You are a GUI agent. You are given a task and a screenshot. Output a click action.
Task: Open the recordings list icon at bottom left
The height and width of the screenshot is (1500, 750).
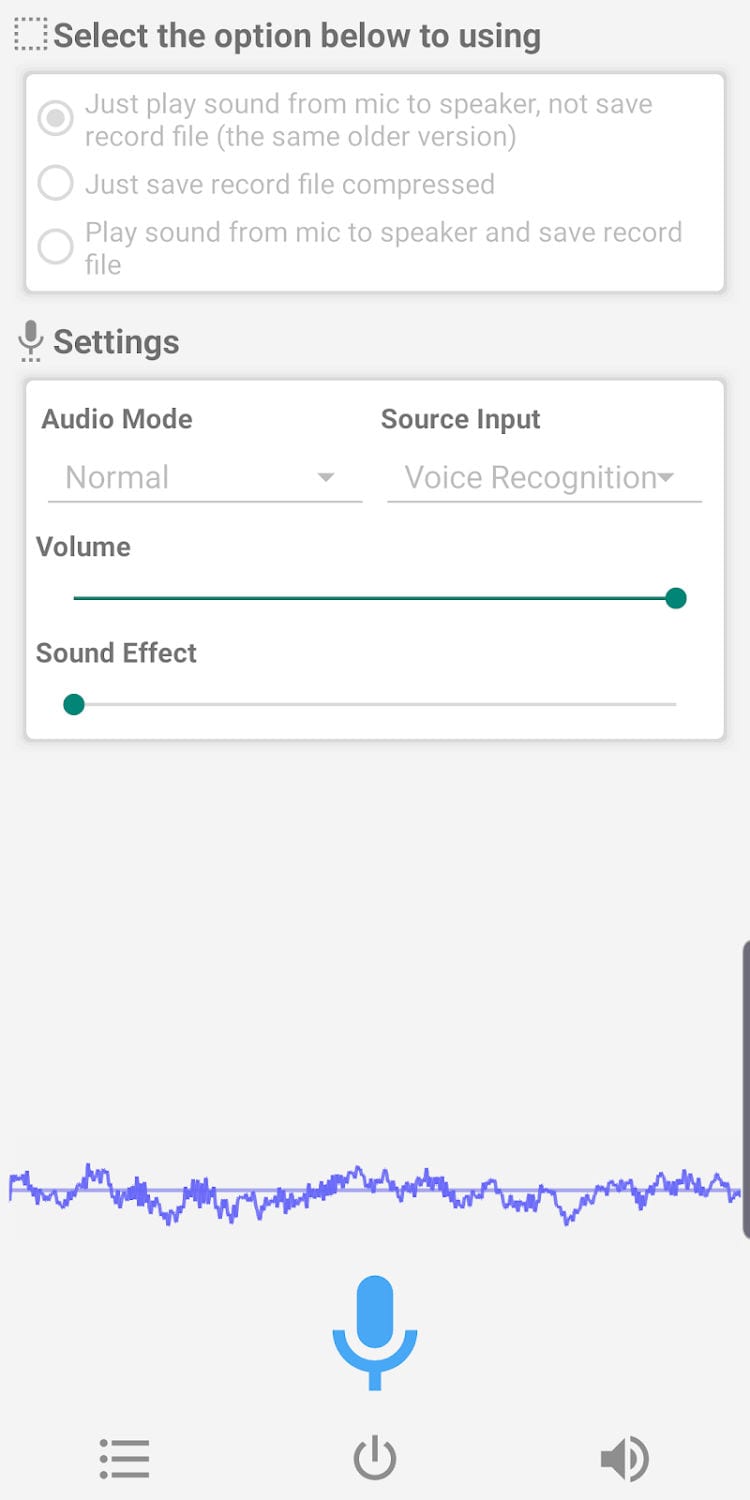pyautogui.click(x=124, y=1458)
